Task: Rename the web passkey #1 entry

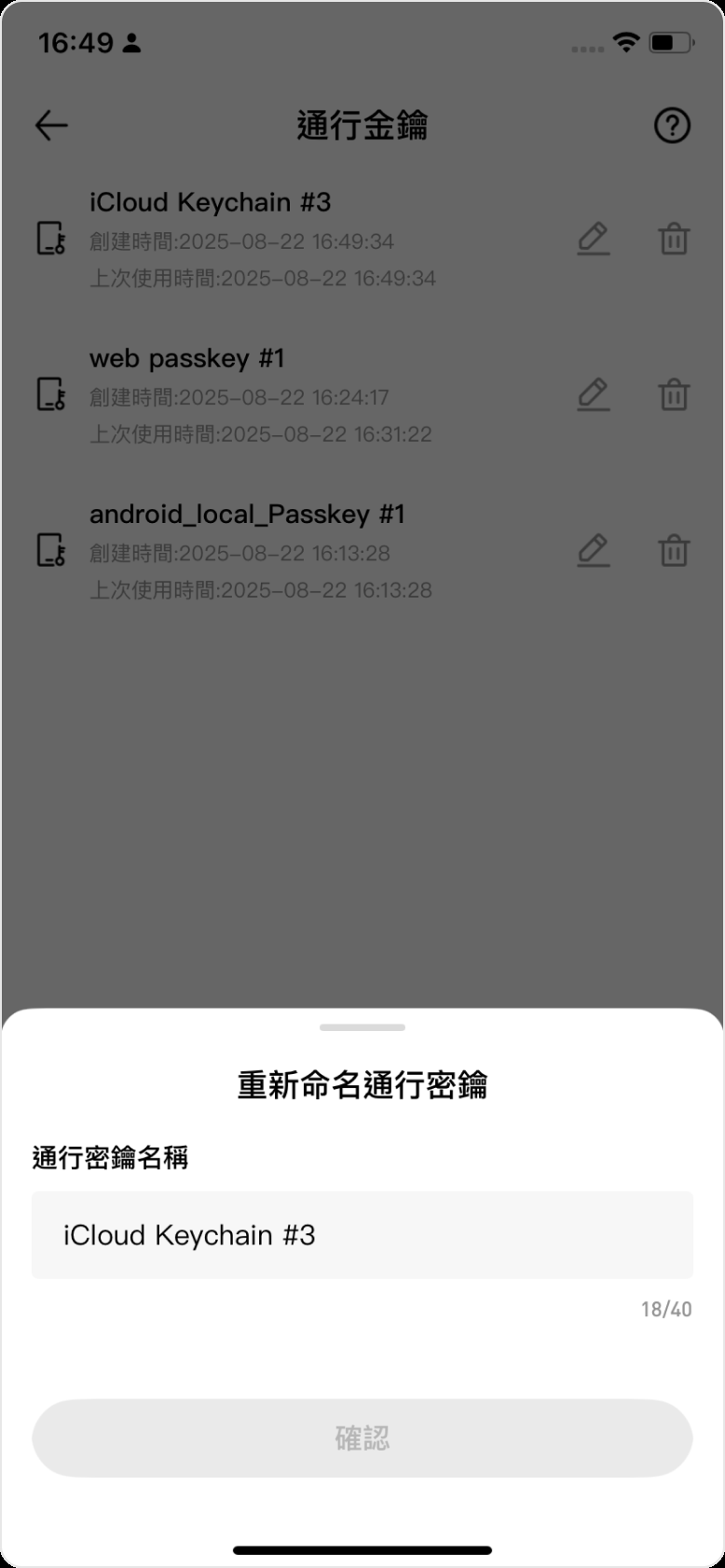Action: click(593, 394)
